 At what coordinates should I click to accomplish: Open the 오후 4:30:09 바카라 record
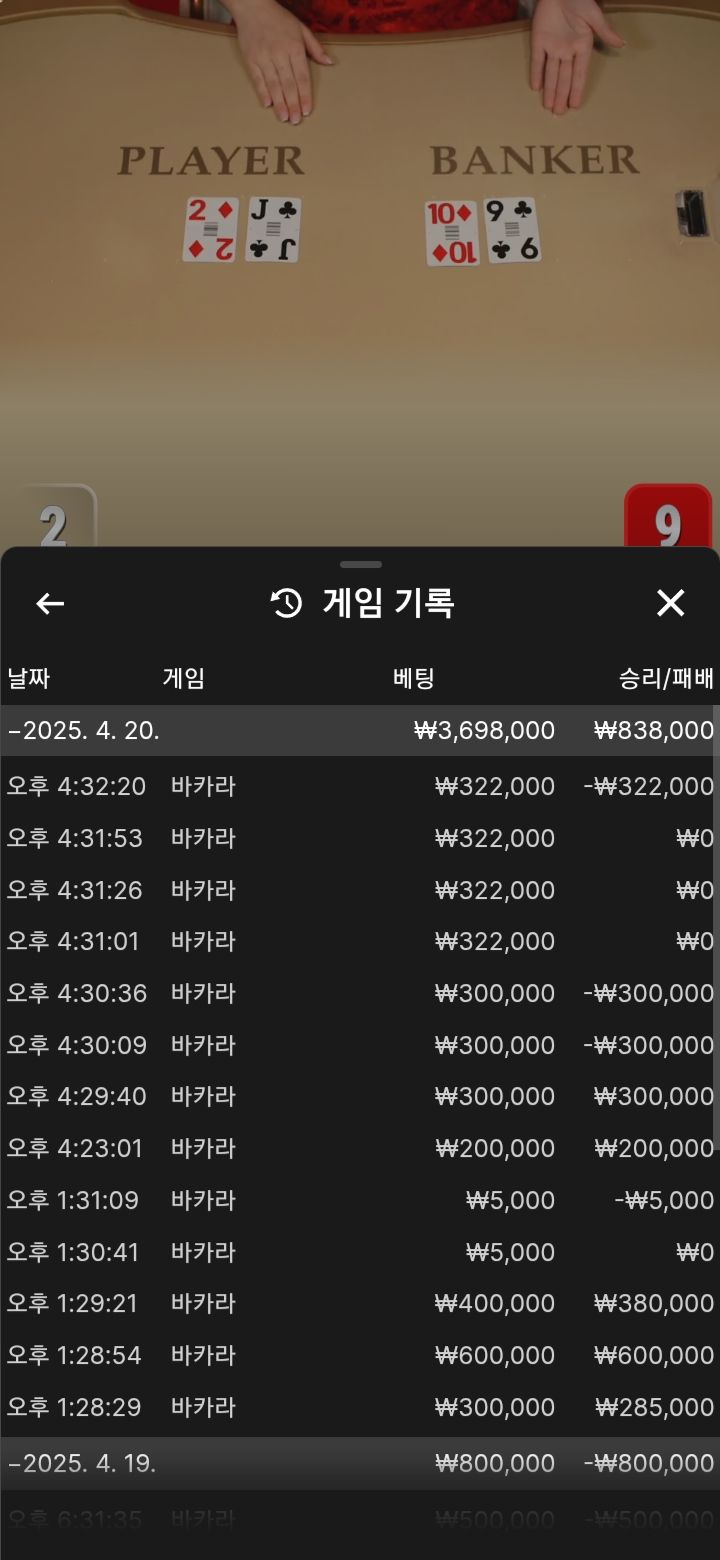pyautogui.click(x=360, y=1045)
